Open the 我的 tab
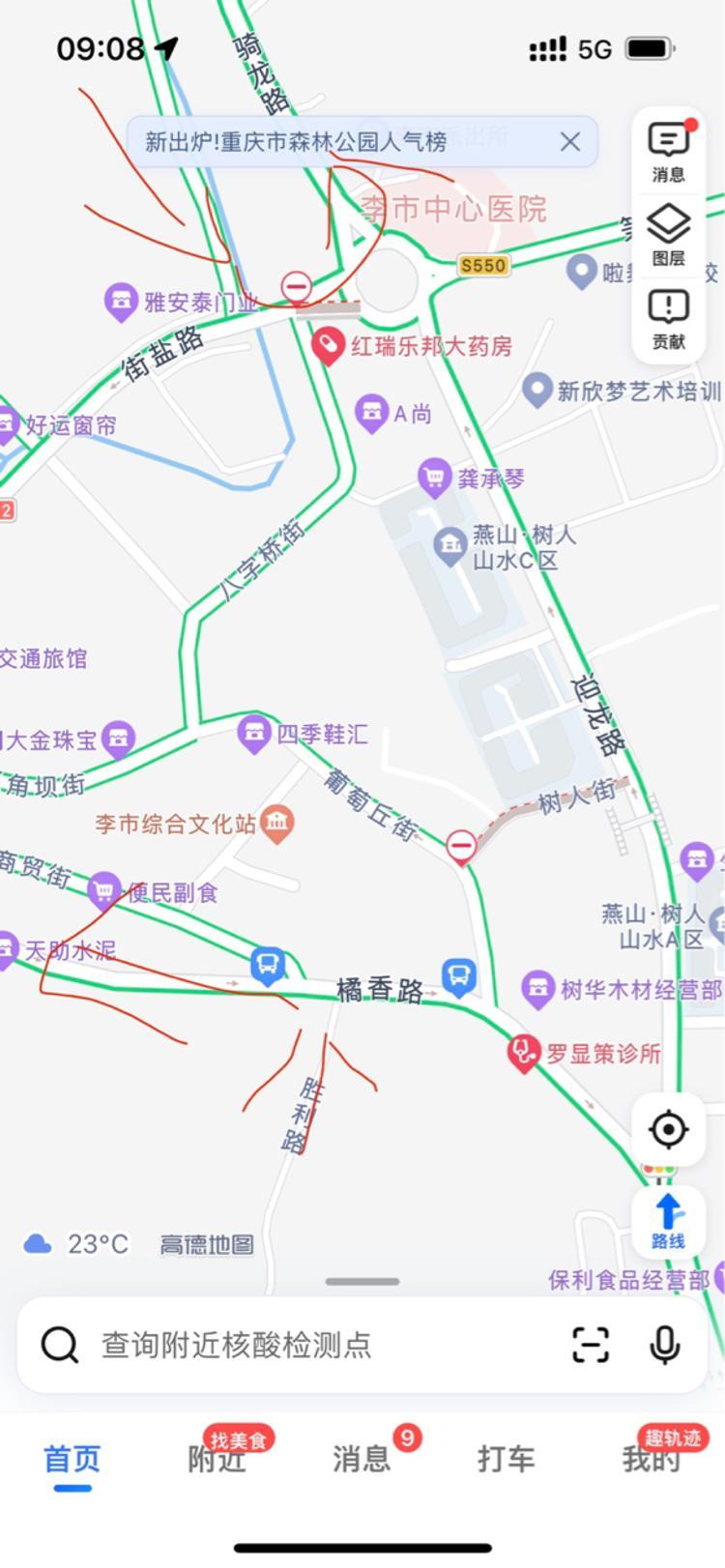 click(652, 1458)
